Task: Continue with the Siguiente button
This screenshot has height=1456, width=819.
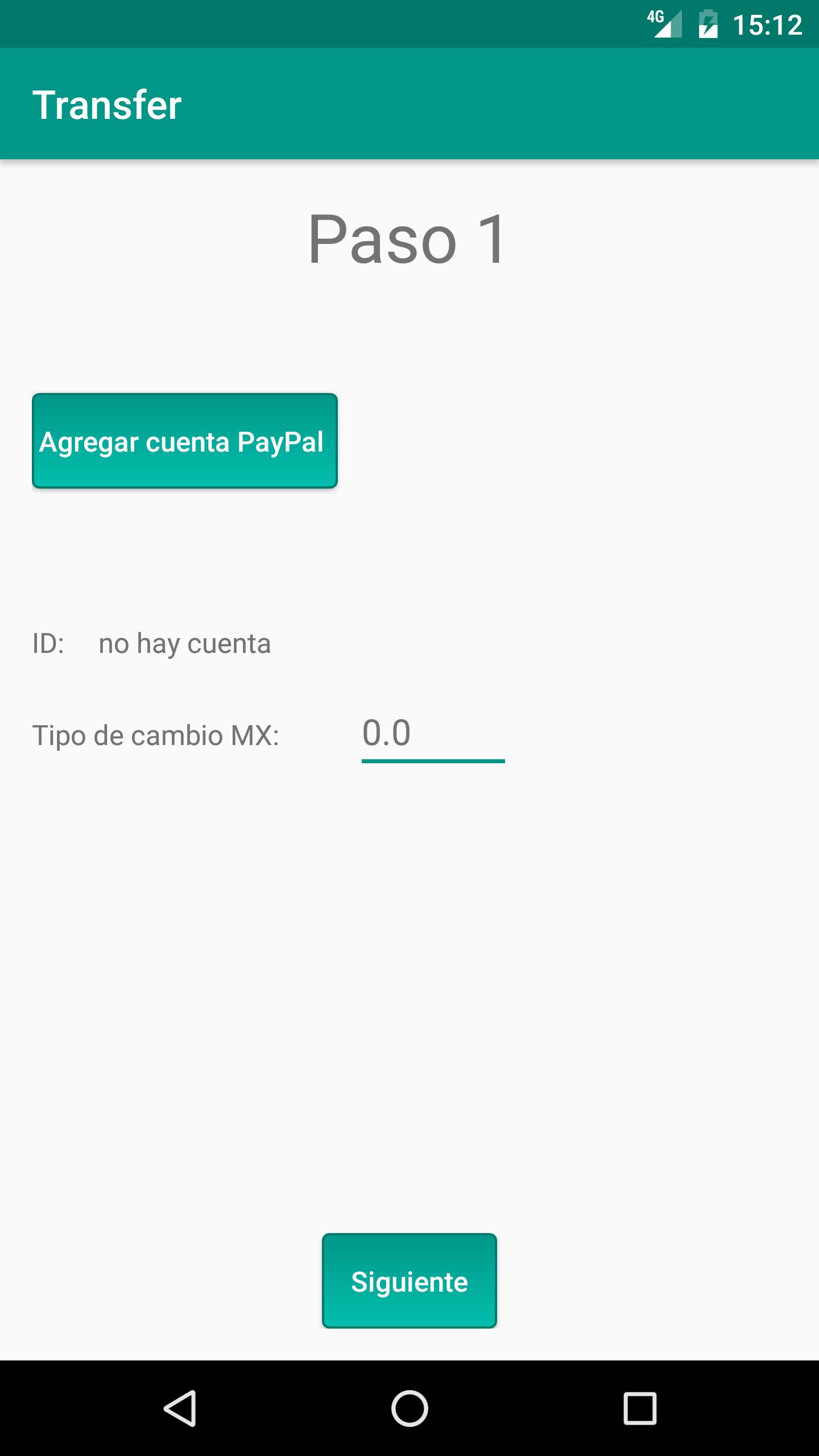Action: [x=409, y=1281]
